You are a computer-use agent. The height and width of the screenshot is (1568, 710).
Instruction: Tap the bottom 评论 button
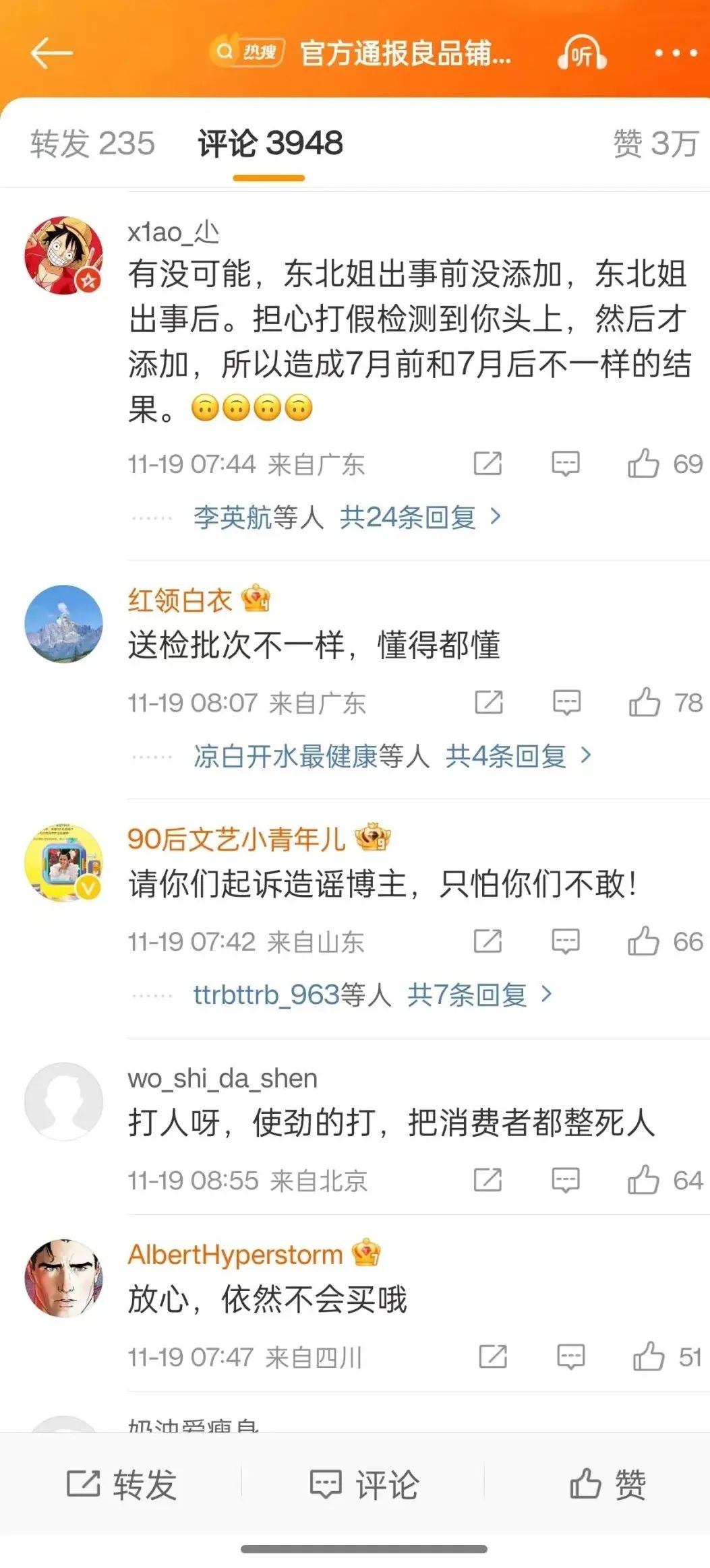pos(364,1484)
